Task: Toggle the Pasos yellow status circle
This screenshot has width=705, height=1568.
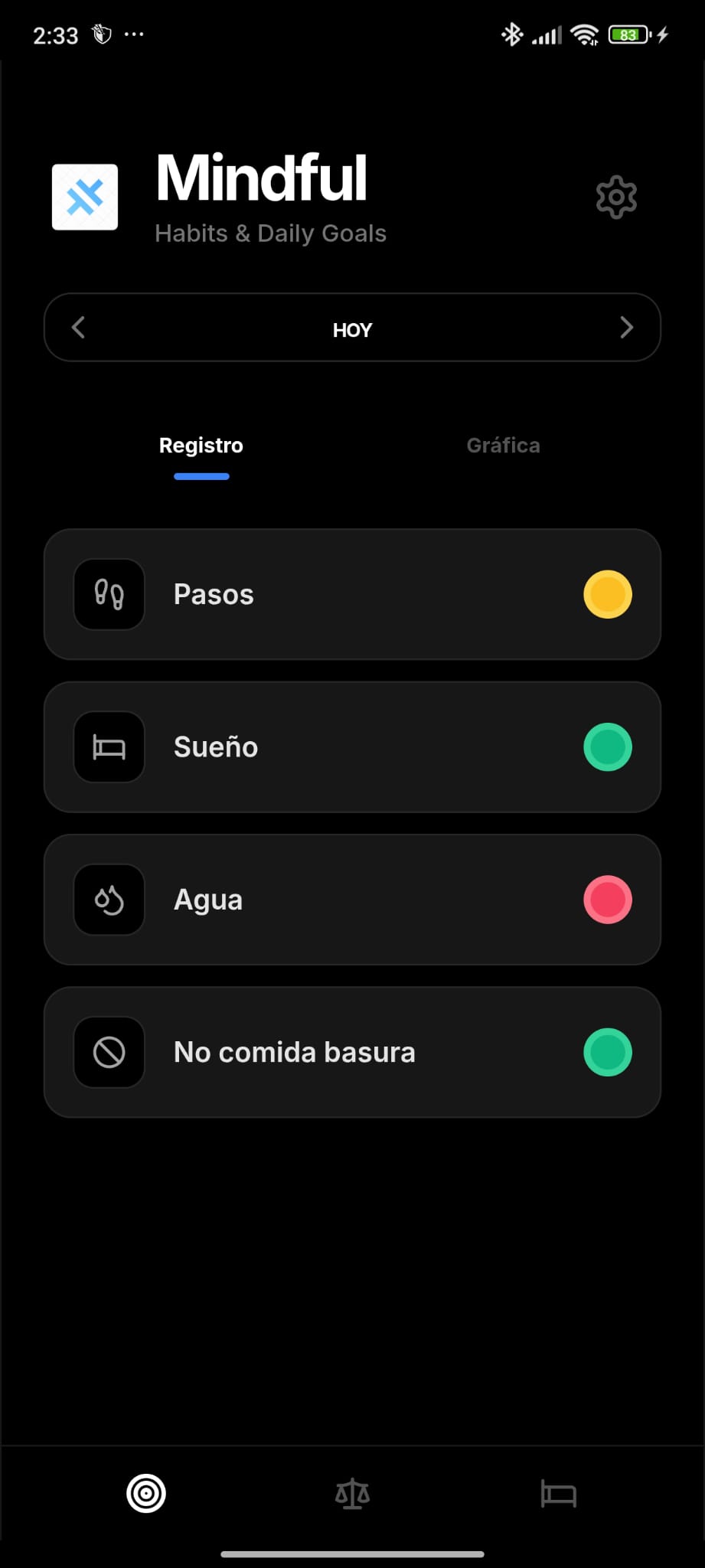Action: pyautogui.click(x=607, y=594)
